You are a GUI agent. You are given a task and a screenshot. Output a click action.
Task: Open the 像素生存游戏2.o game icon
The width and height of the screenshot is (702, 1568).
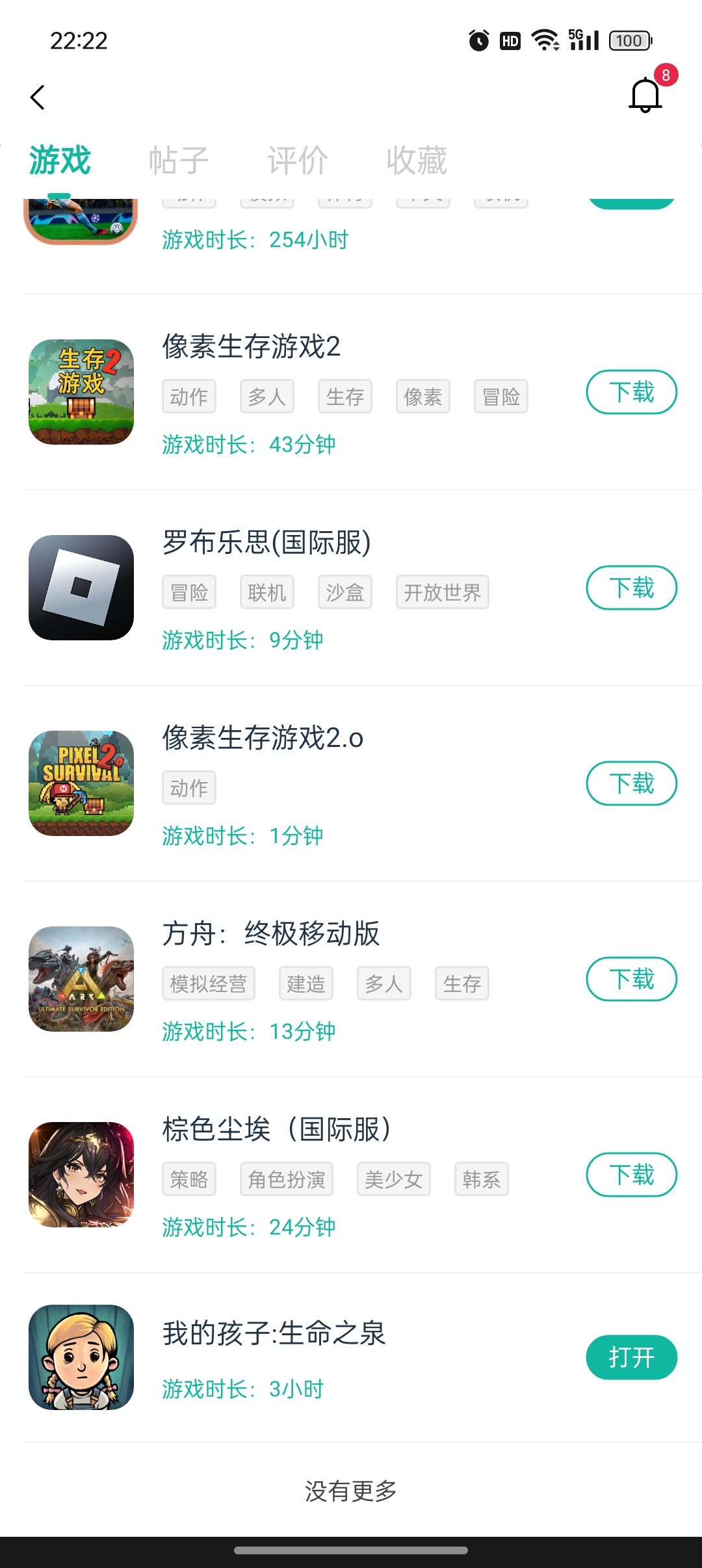pyautogui.click(x=81, y=783)
